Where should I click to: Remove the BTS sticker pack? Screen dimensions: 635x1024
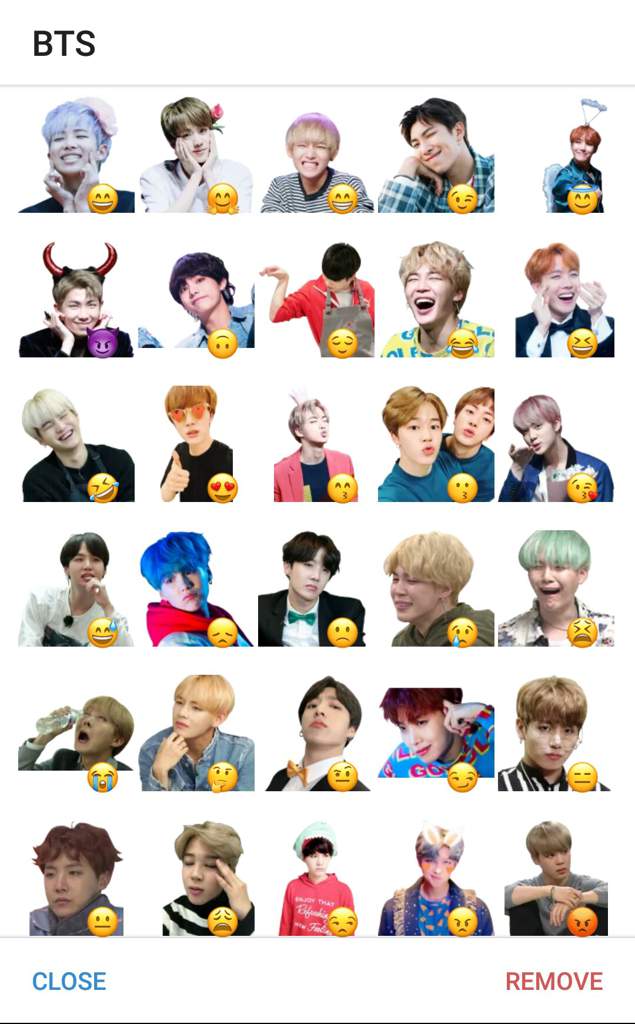pyautogui.click(x=553, y=981)
